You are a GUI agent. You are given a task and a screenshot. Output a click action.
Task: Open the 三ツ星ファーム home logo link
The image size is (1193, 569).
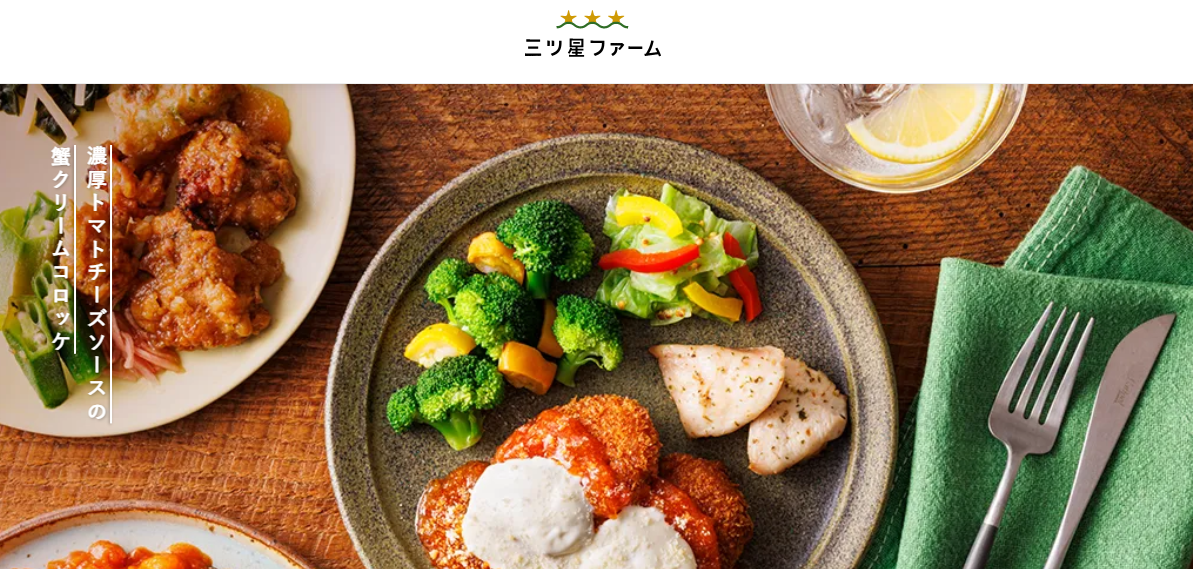(x=593, y=35)
